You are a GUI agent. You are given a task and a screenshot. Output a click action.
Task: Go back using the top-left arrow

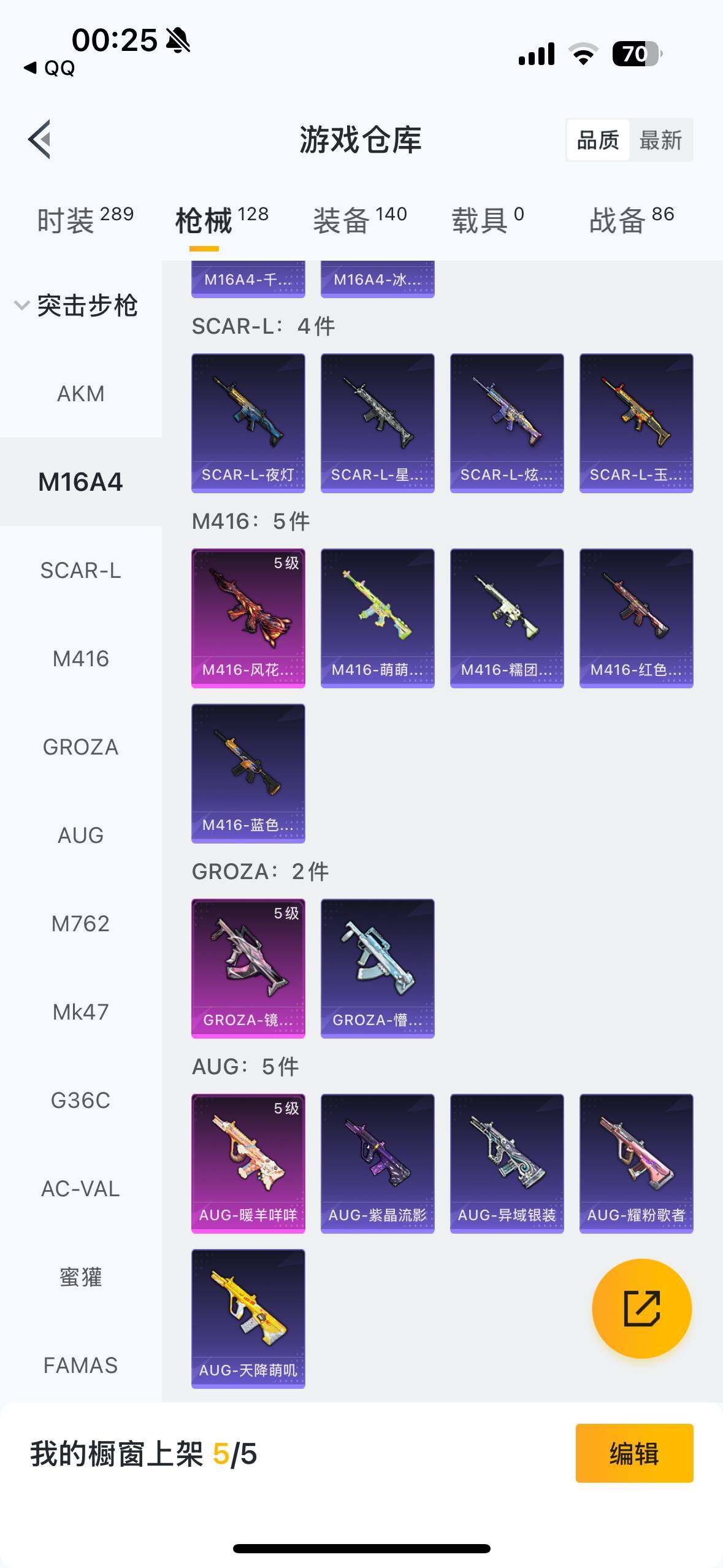point(40,139)
